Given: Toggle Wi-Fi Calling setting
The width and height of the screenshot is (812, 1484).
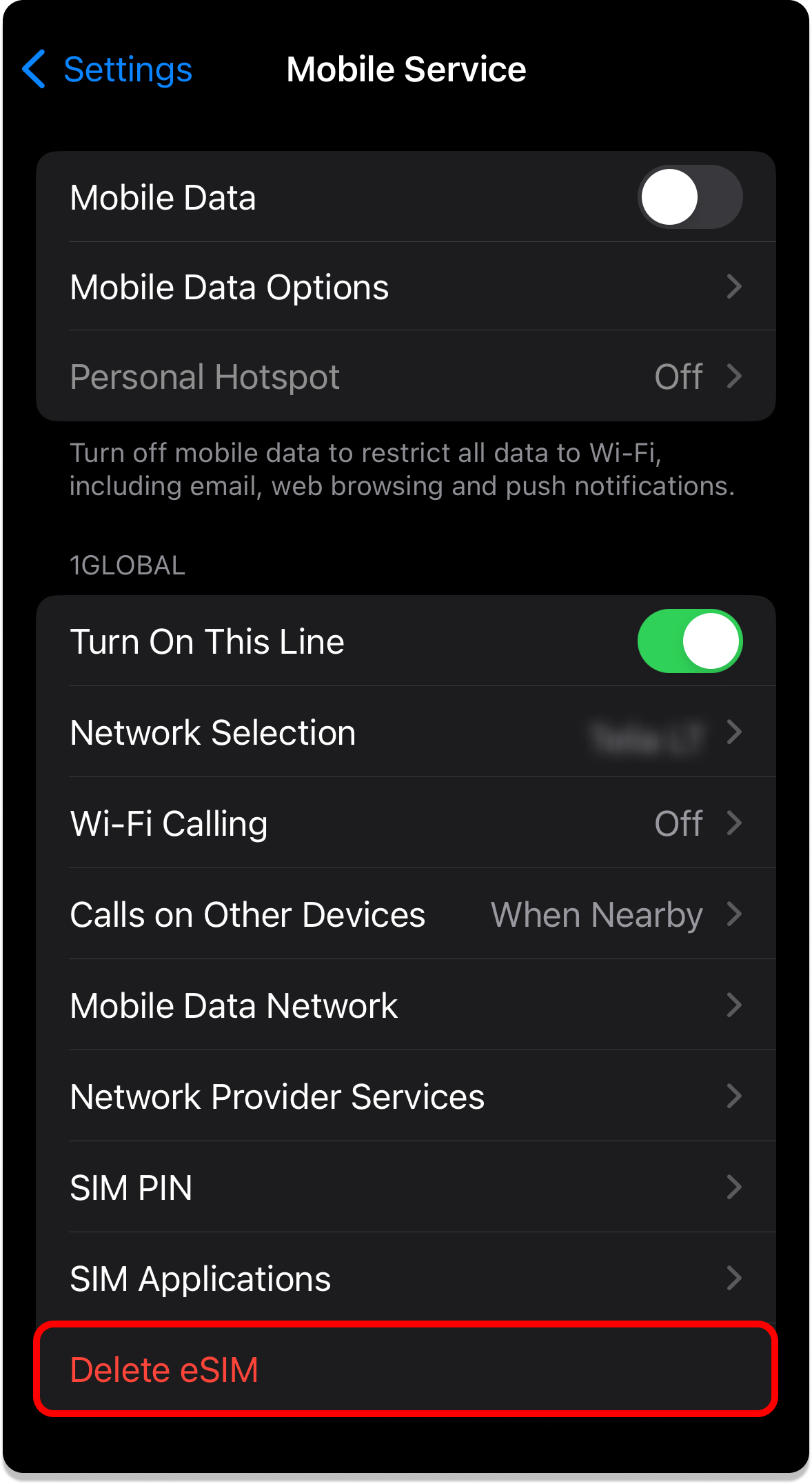Looking at the screenshot, I should (x=406, y=823).
